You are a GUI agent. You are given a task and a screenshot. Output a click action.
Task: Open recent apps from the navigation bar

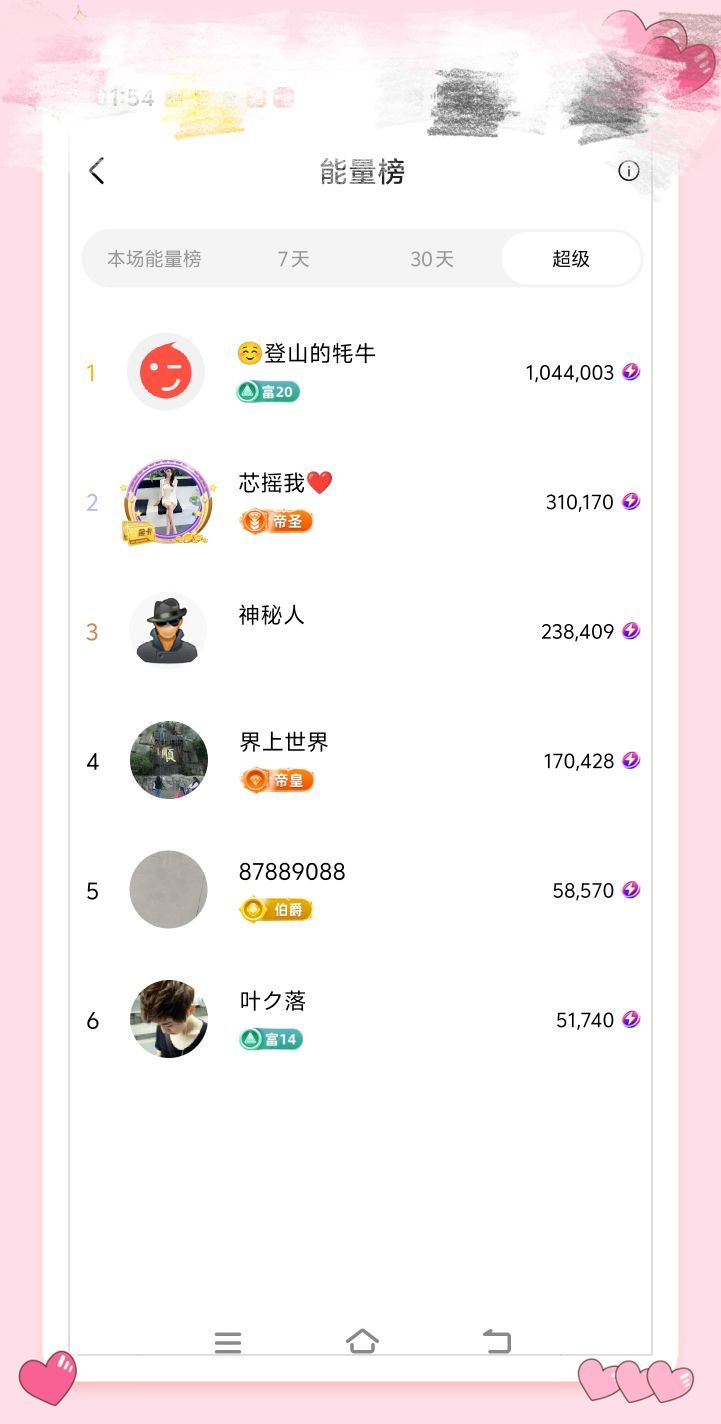[228, 1342]
